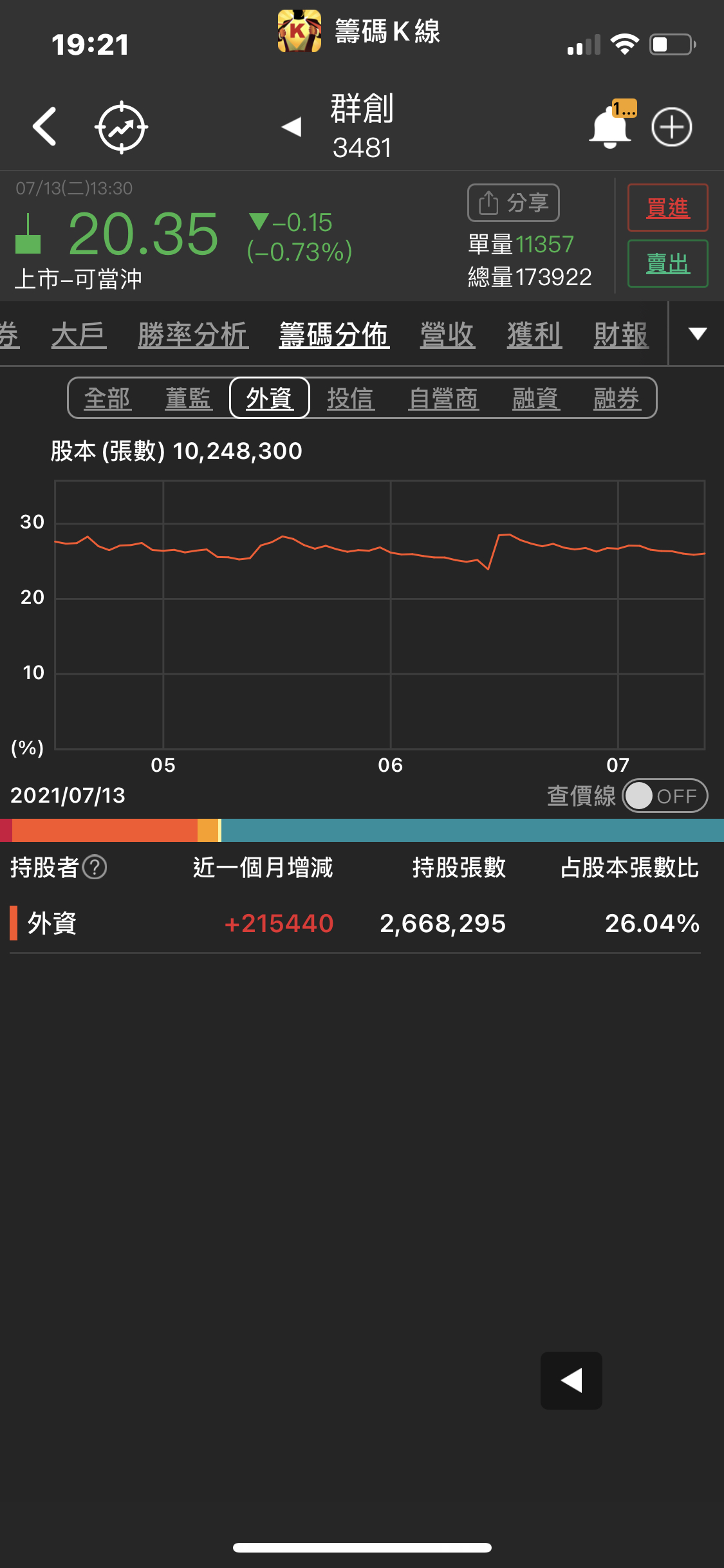This screenshot has height=1568, width=724.
Task: Select the 全部 holder filter
Action: pos(107,398)
